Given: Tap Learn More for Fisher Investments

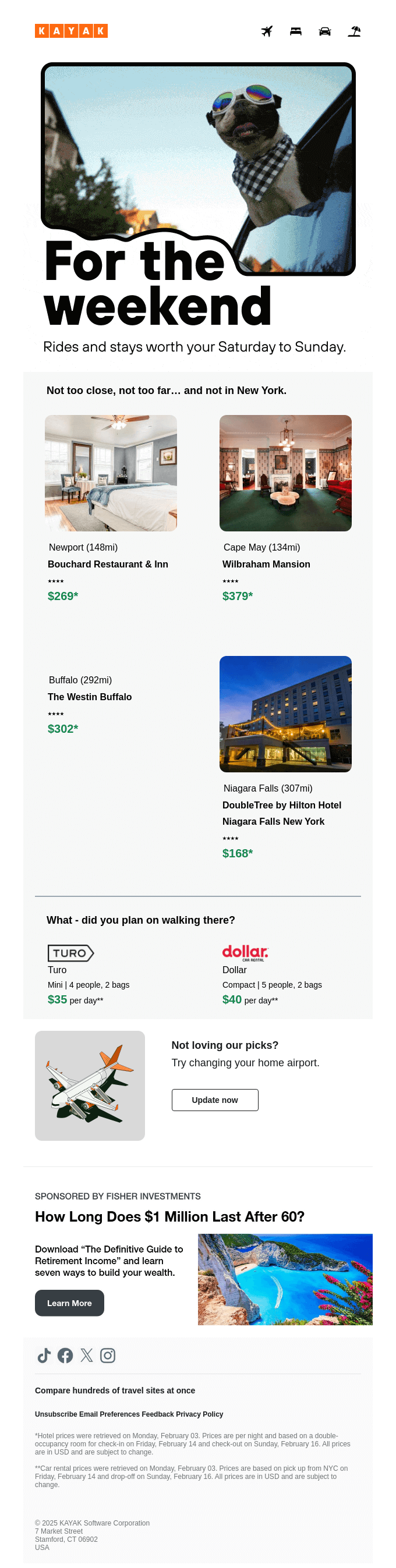Looking at the screenshot, I should click(69, 1303).
